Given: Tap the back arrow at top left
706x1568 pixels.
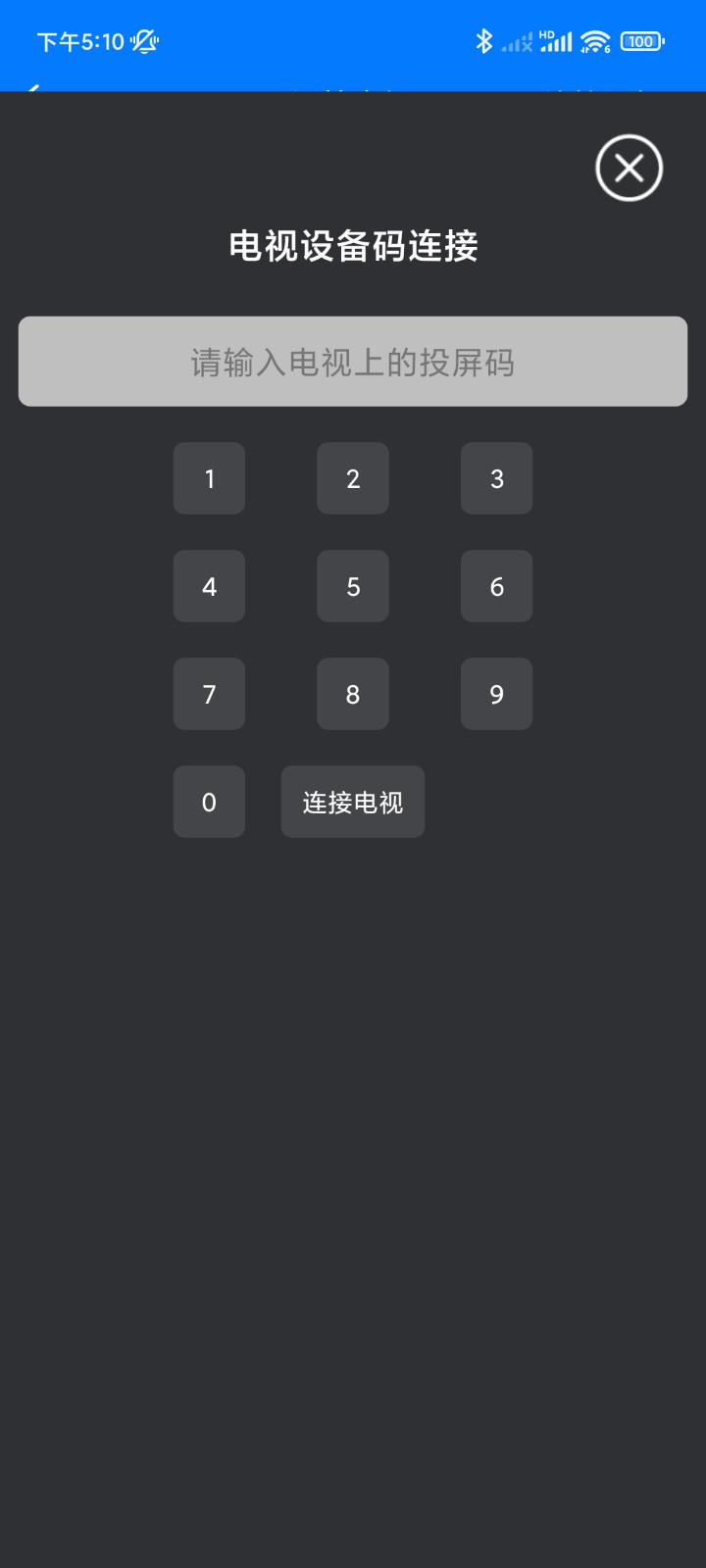Looking at the screenshot, I should pyautogui.click(x=35, y=89).
